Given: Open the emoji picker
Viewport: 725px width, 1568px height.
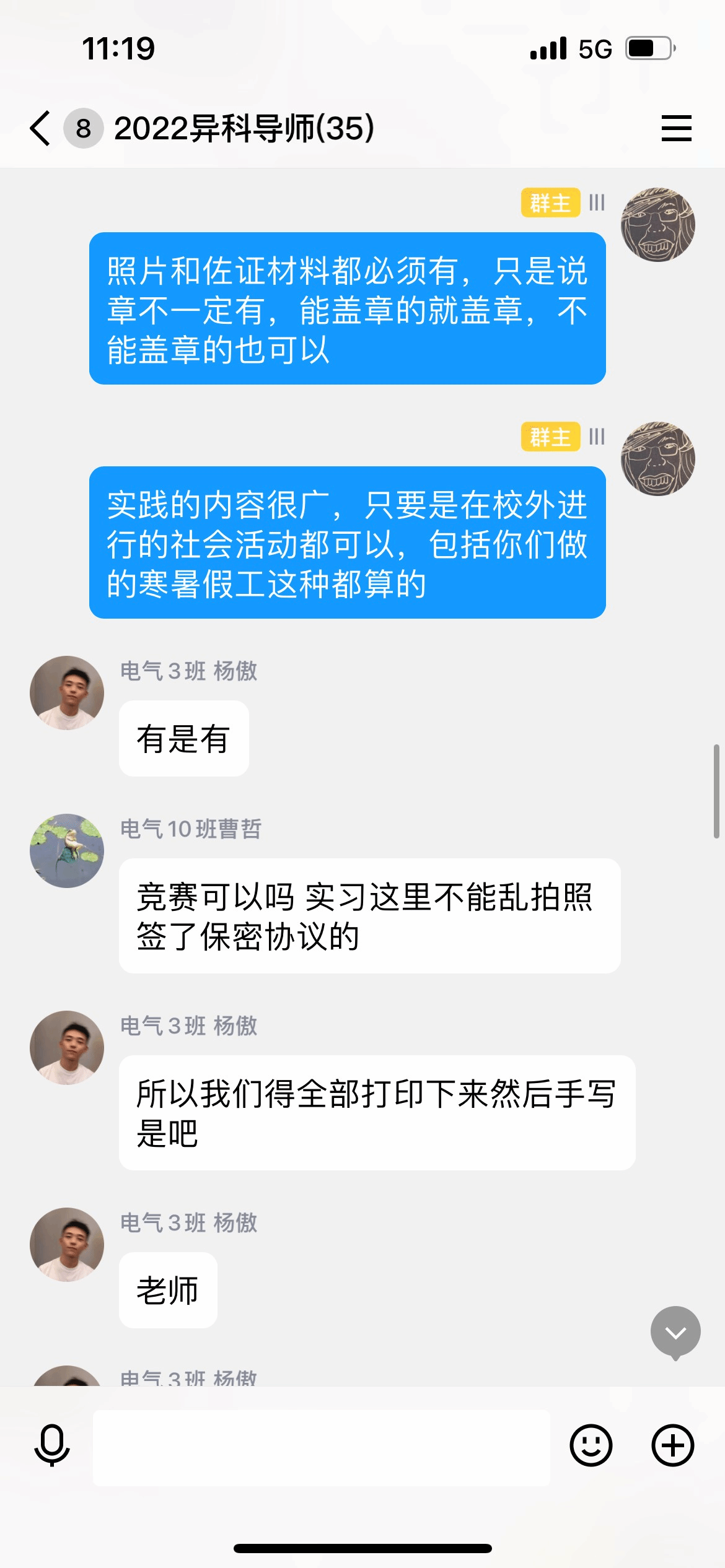Looking at the screenshot, I should coord(591,1445).
